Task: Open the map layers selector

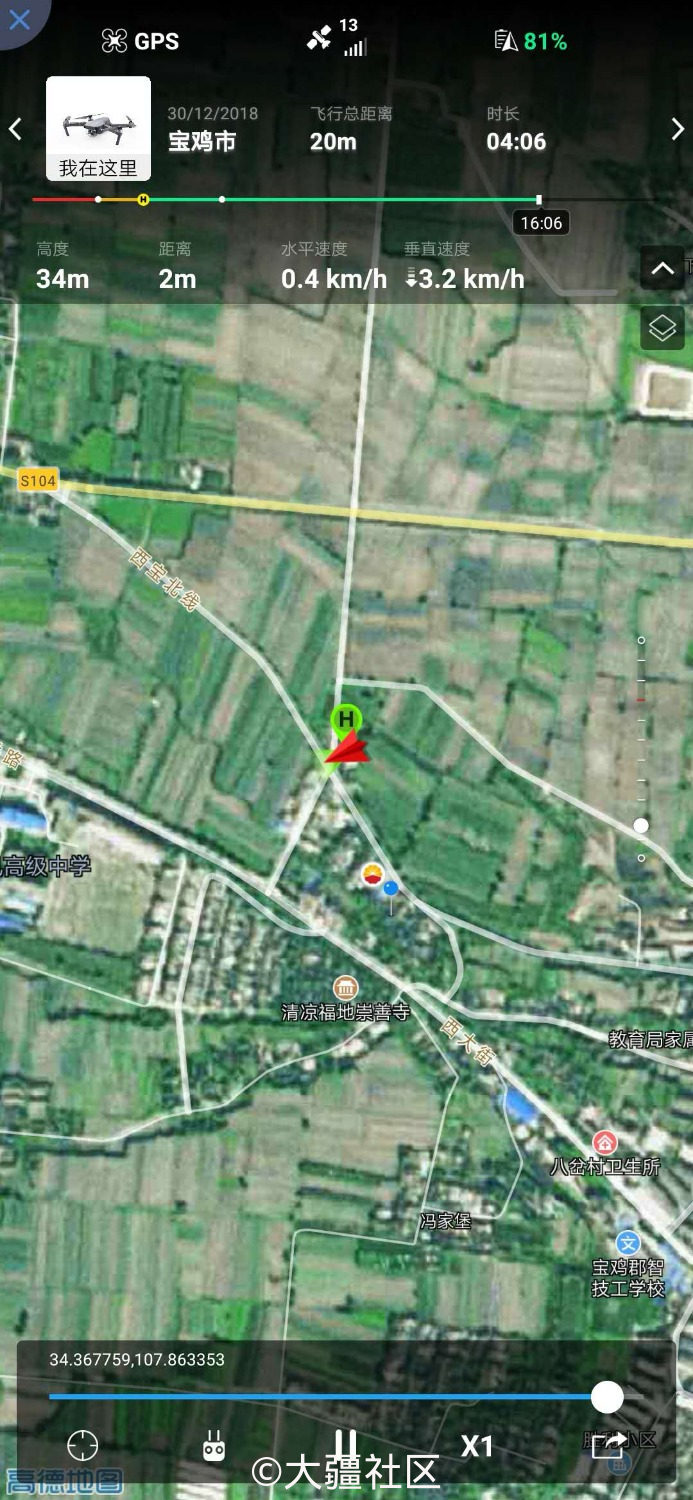Action: point(662,328)
